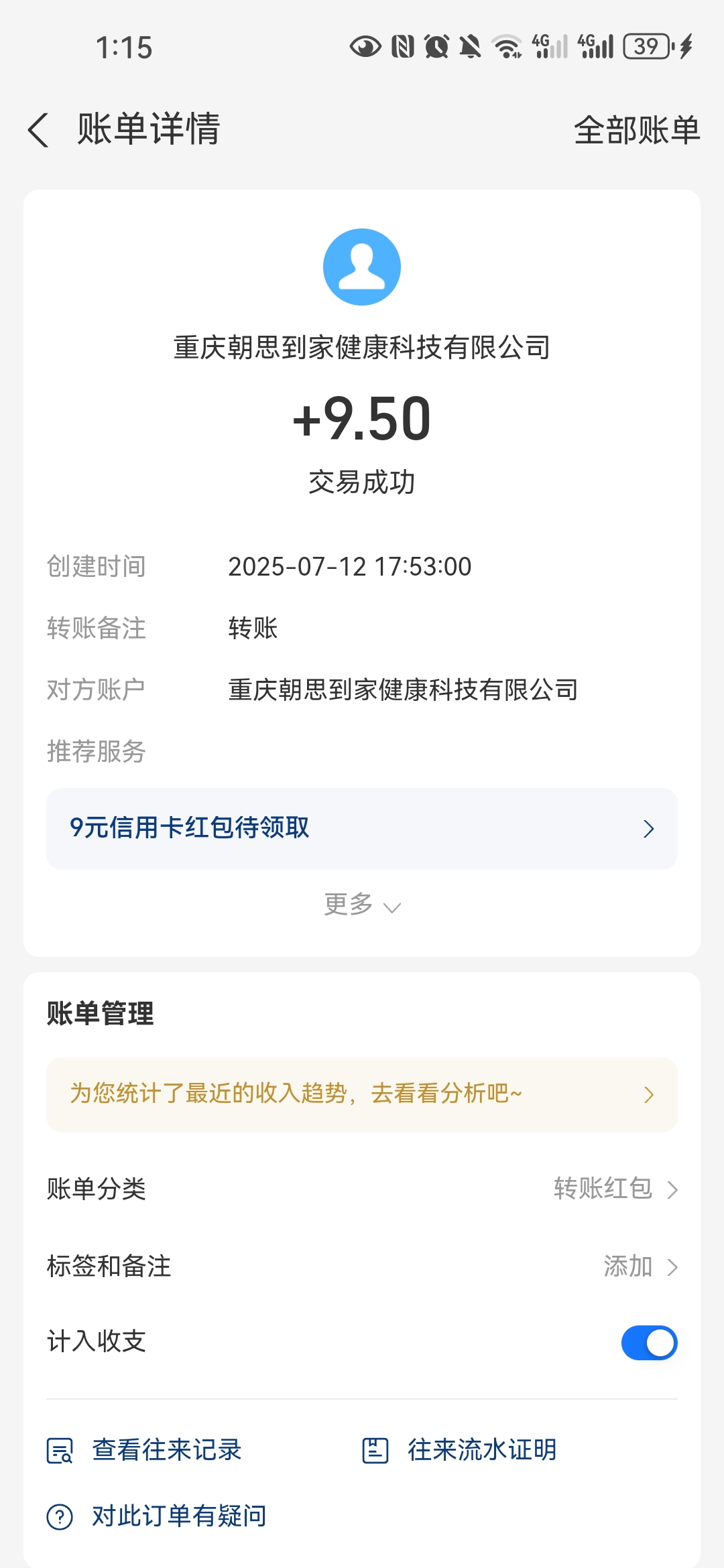The height and width of the screenshot is (1568, 724).
Task: Tap the blue contact avatar icon
Action: (x=362, y=266)
